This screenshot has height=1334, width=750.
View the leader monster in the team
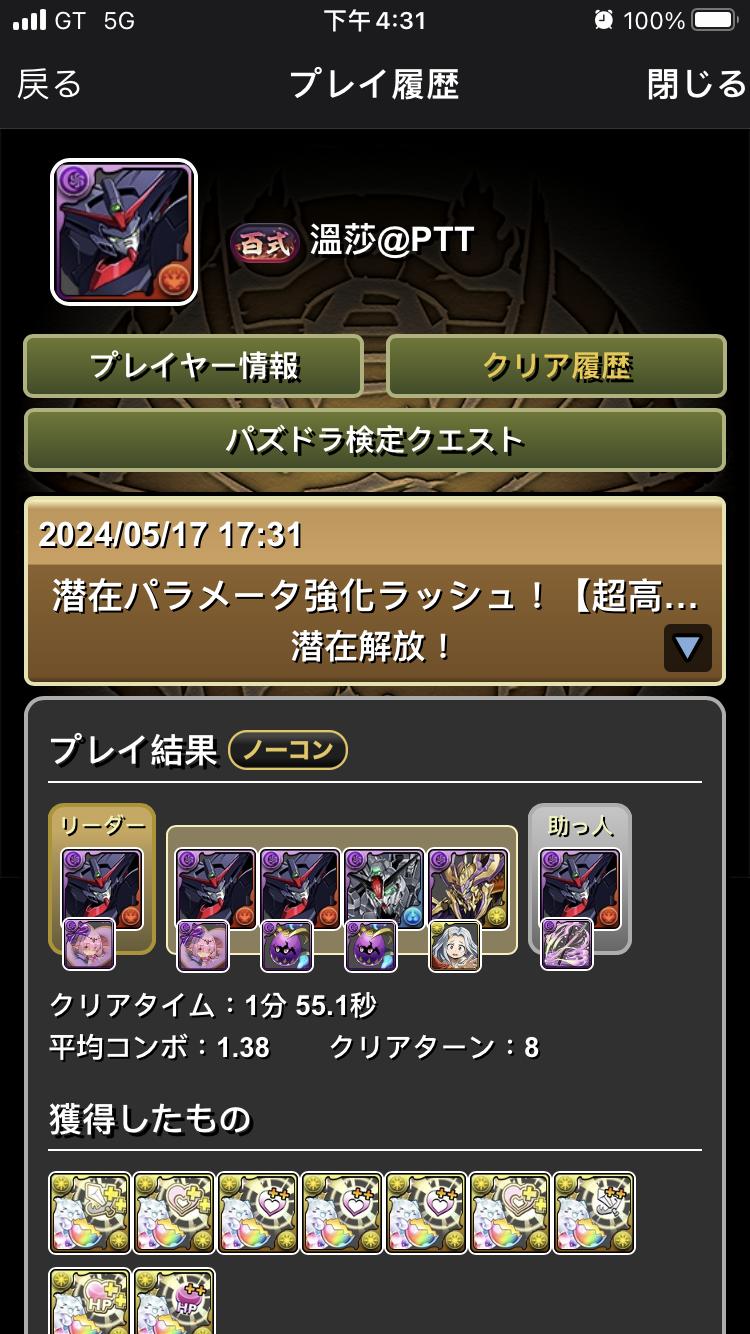102,888
